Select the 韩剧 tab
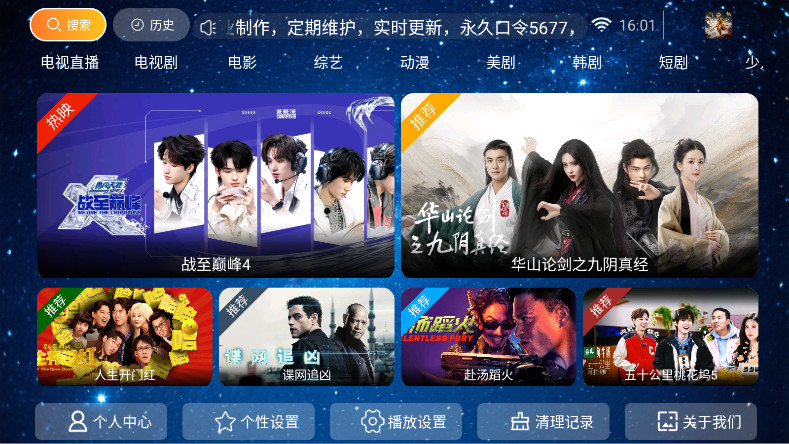 pyautogui.click(x=586, y=62)
